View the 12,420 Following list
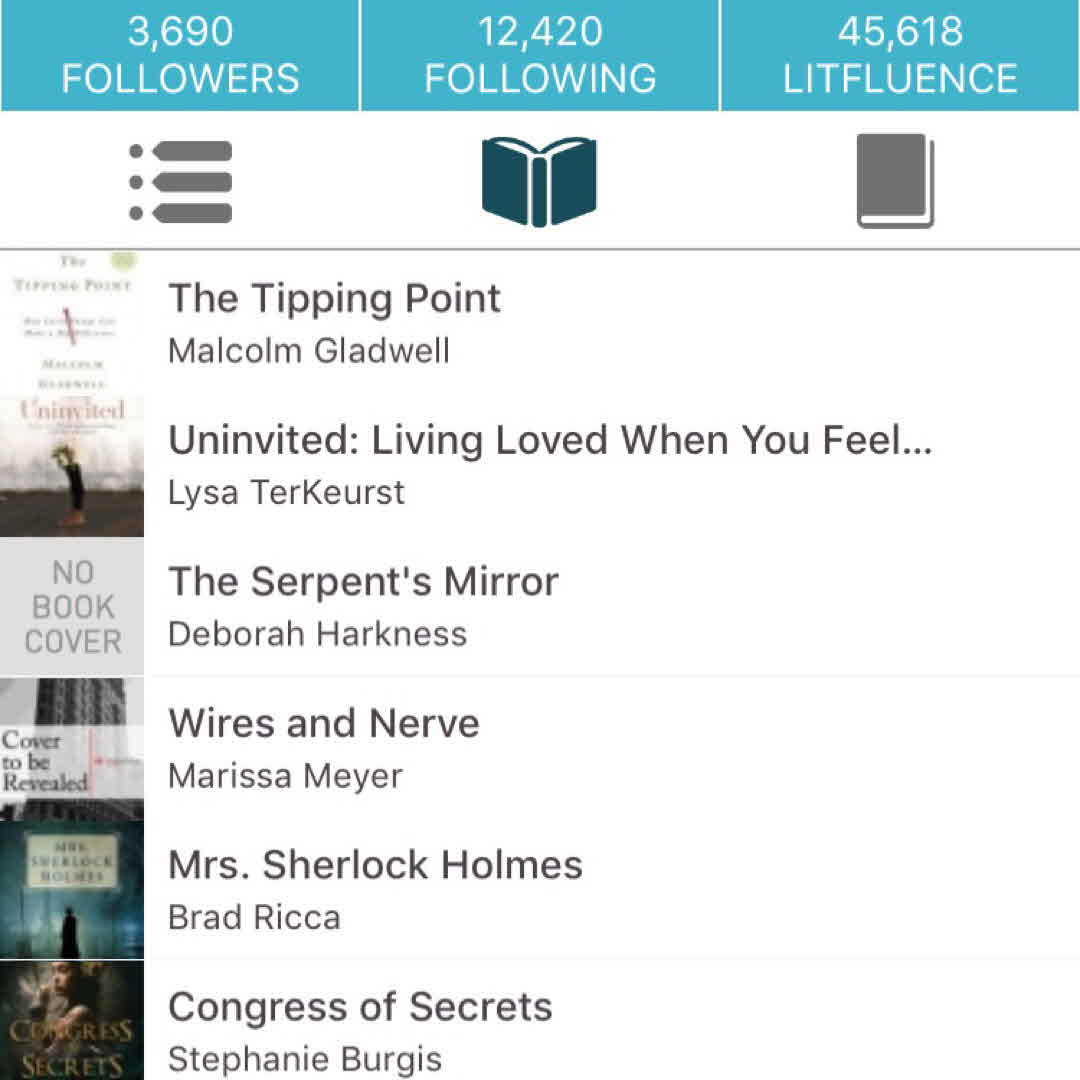1080x1080 pixels. pyautogui.click(x=540, y=55)
